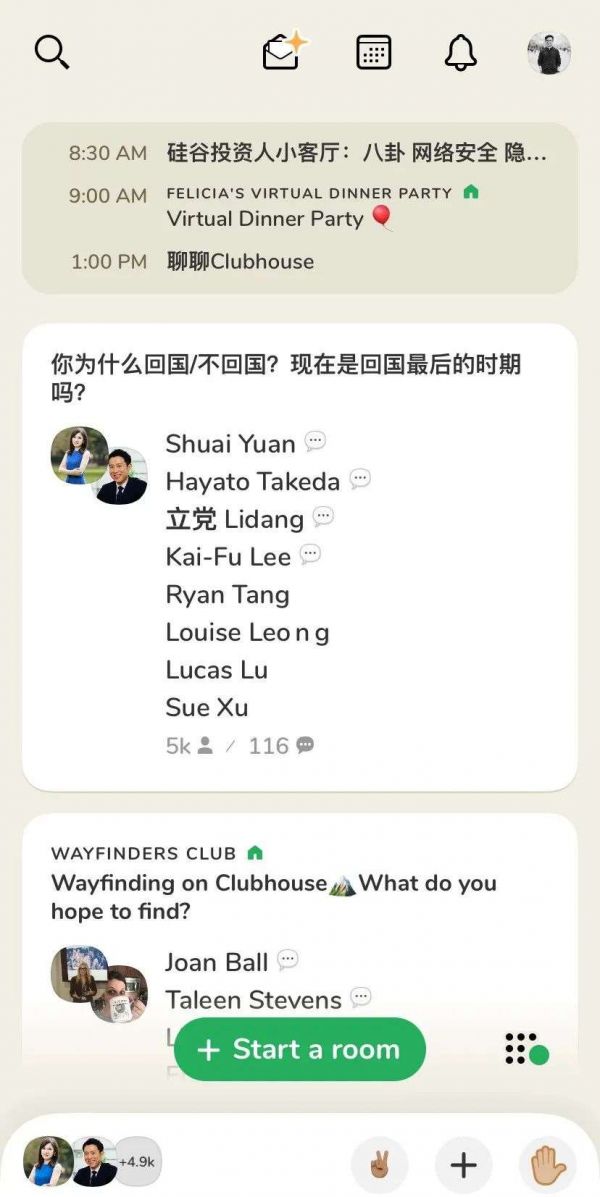Open the notifications bell
Screen dimensions: 600x1197
(x=460, y=52)
